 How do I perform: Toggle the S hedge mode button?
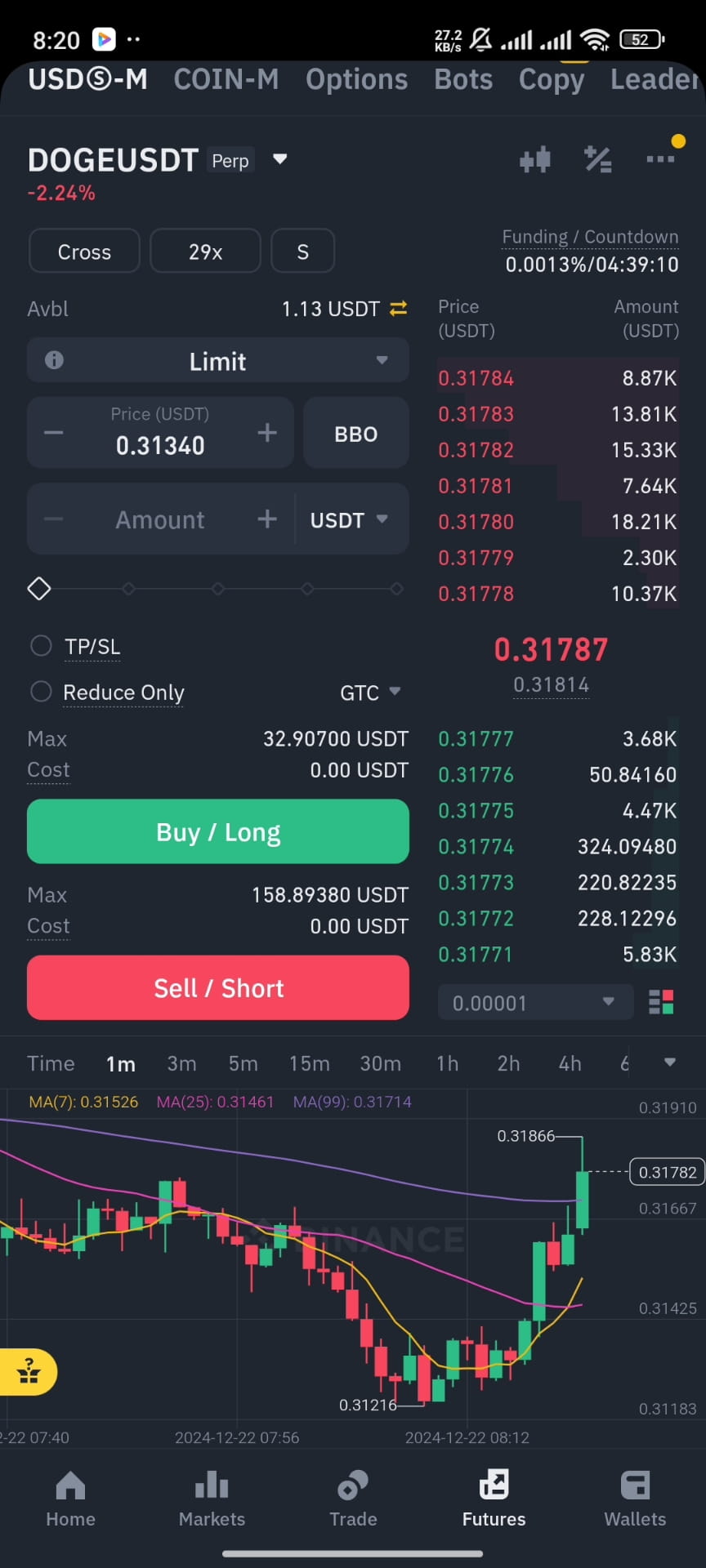coord(302,251)
